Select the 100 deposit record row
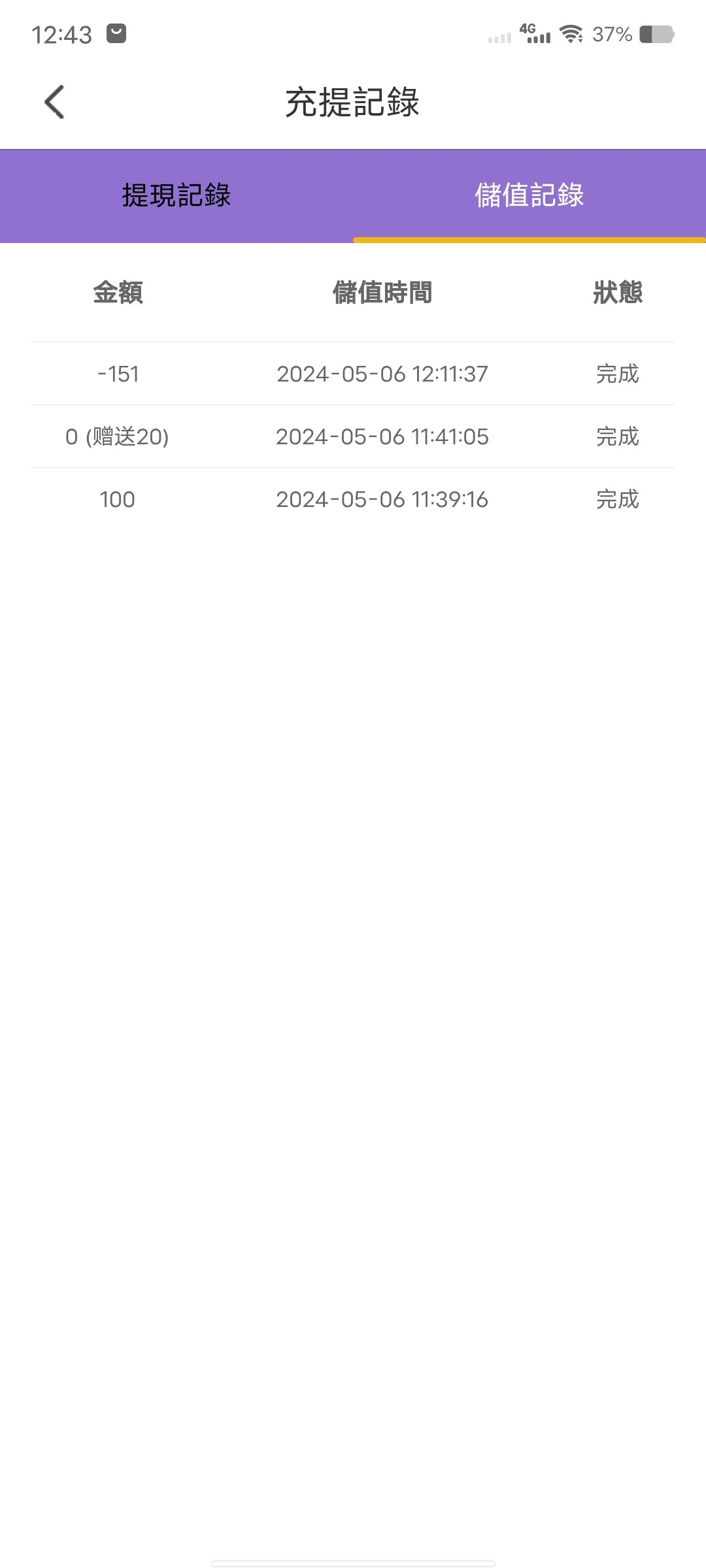This screenshot has width=706, height=1568. tap(353, 500)
